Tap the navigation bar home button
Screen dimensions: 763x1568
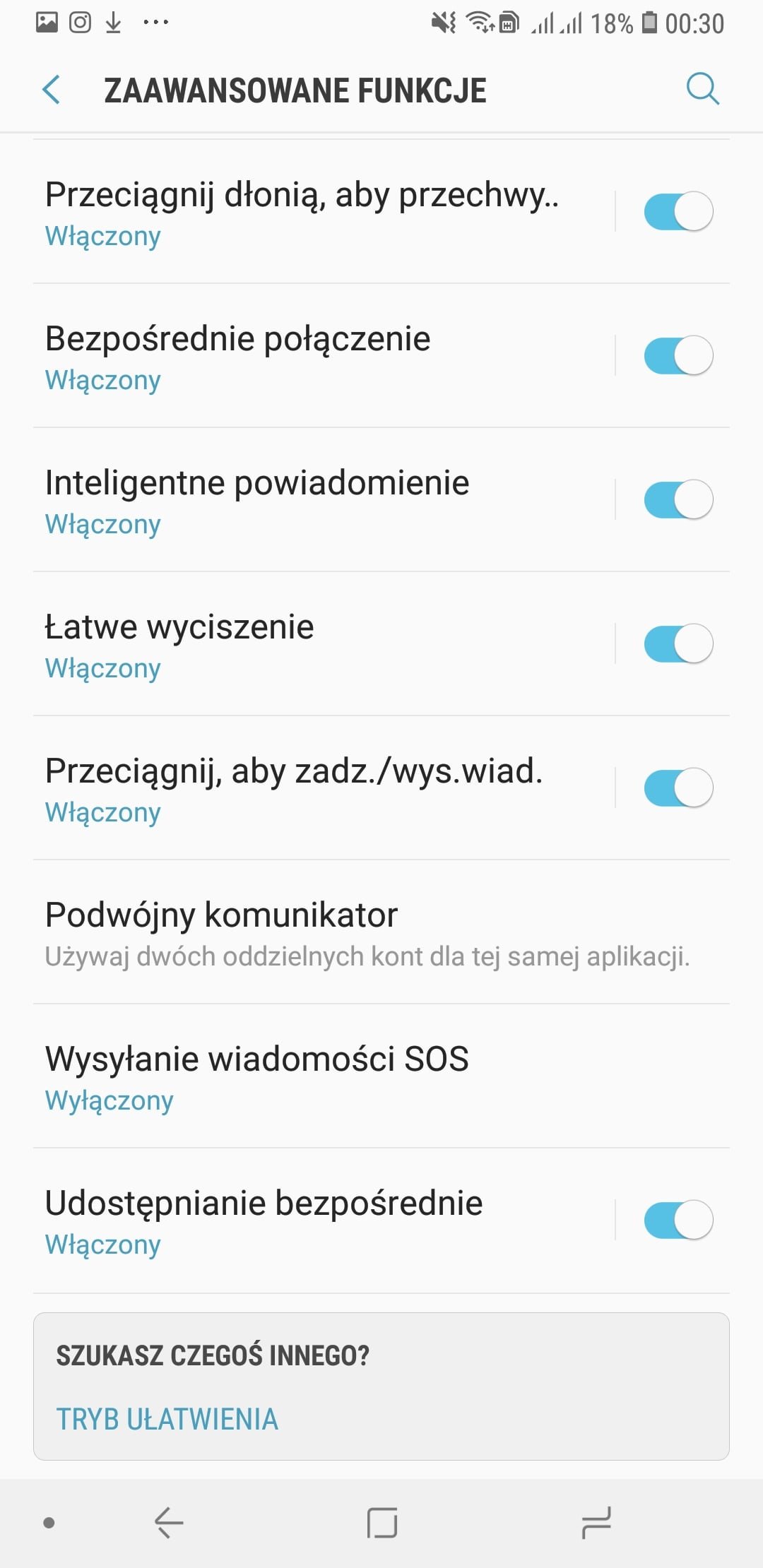coord(382,1523)
